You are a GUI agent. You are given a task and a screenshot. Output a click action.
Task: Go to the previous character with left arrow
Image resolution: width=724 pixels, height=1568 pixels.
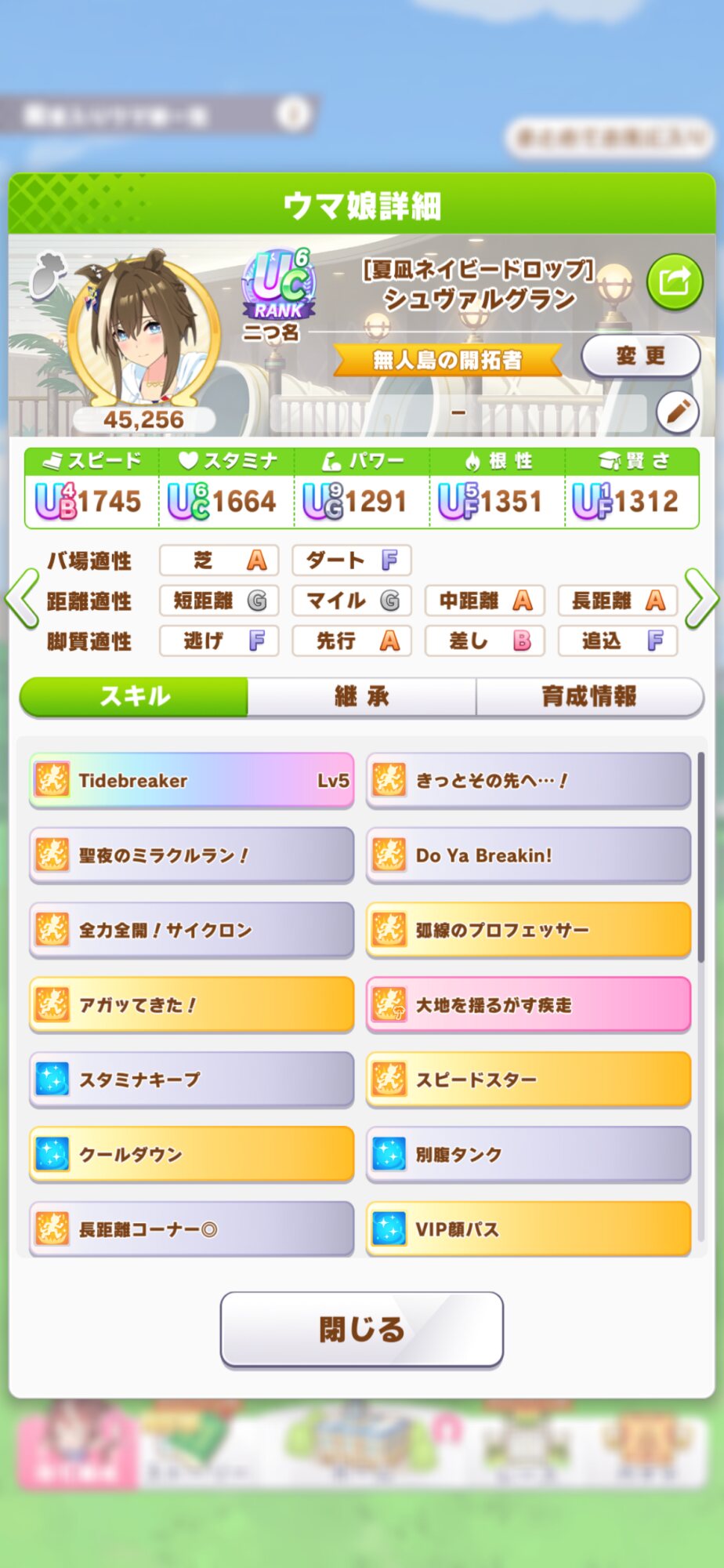(x=22, y=599)
